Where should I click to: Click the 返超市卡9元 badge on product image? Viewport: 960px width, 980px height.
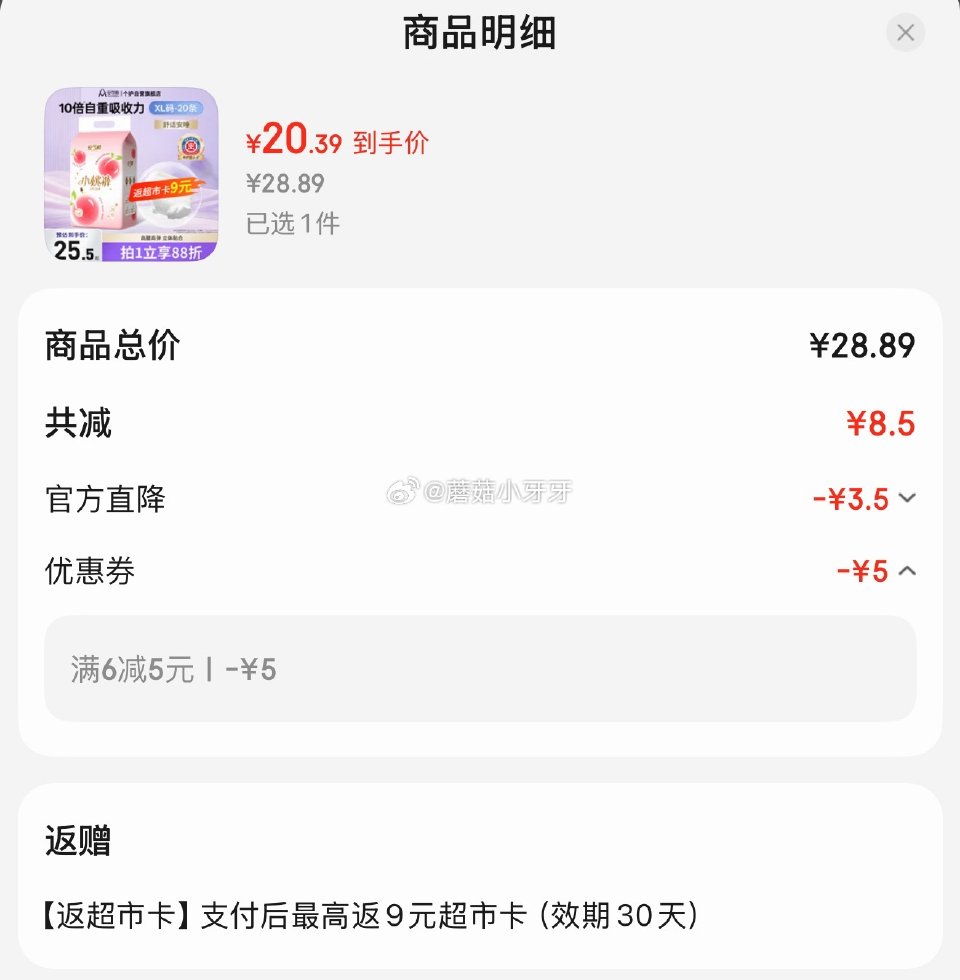164,188
